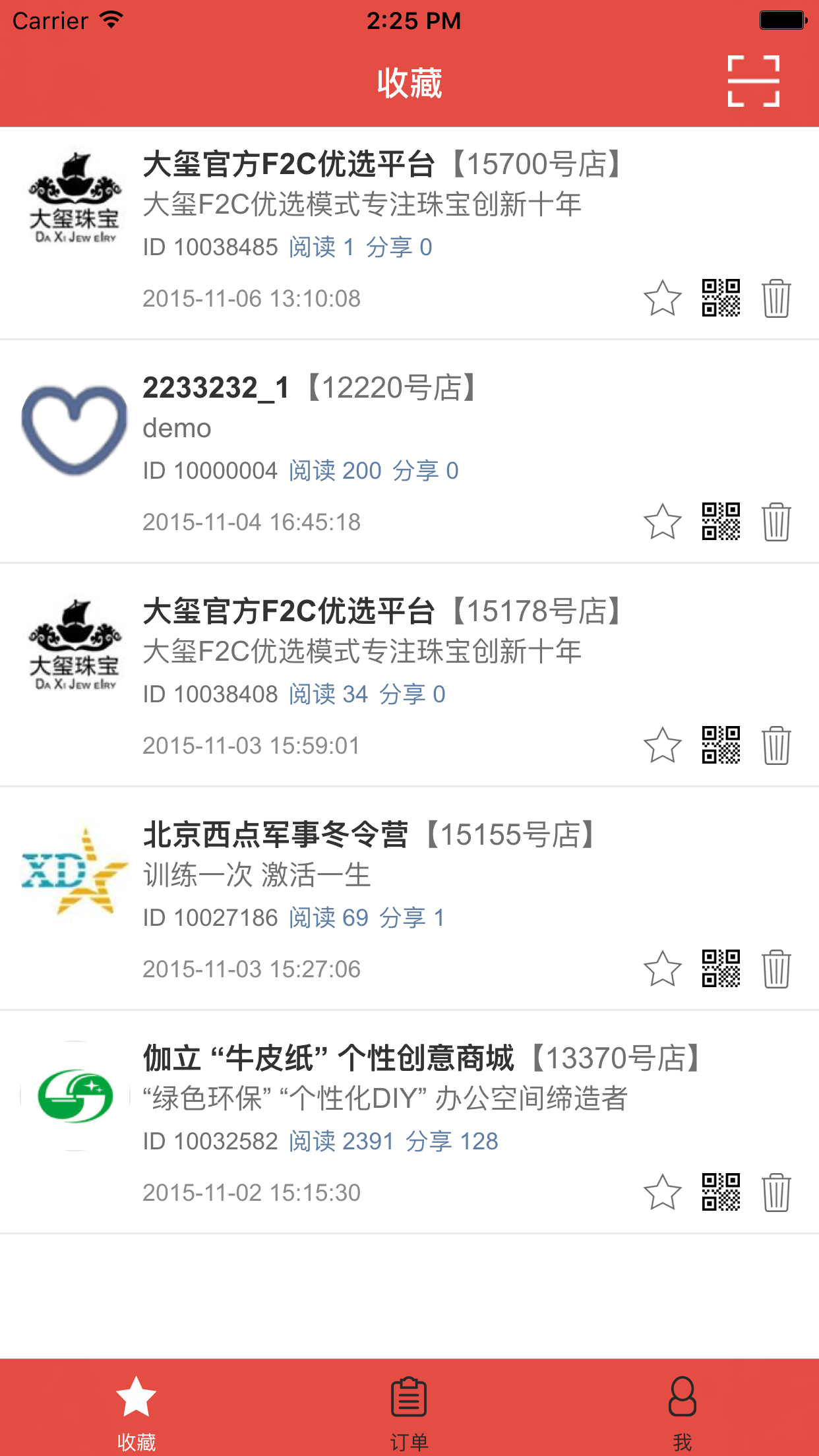Screen dimensions: 819x1456
Task: Delete the store 15178 favorite
Action: point(777,746)
